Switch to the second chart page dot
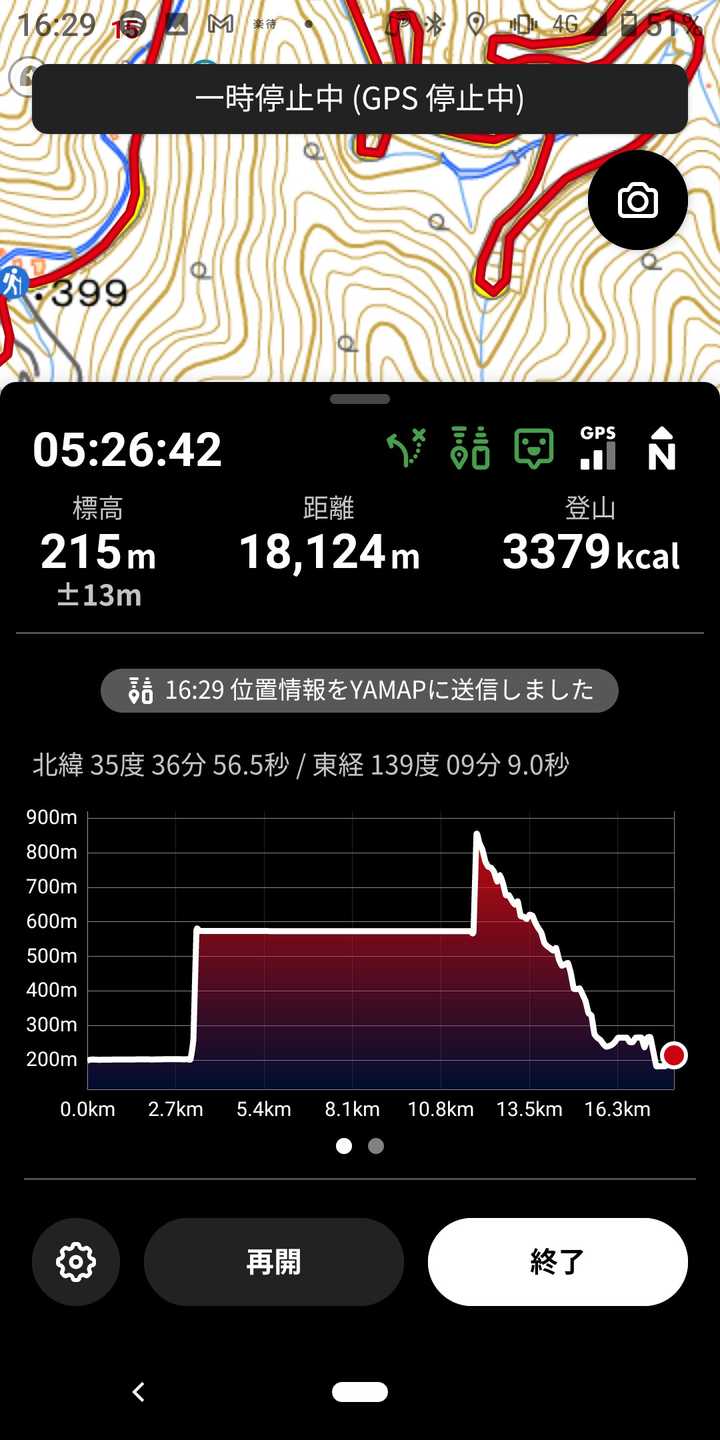The height and width of the screenshot is (1440, 720). coord(376,1146)
